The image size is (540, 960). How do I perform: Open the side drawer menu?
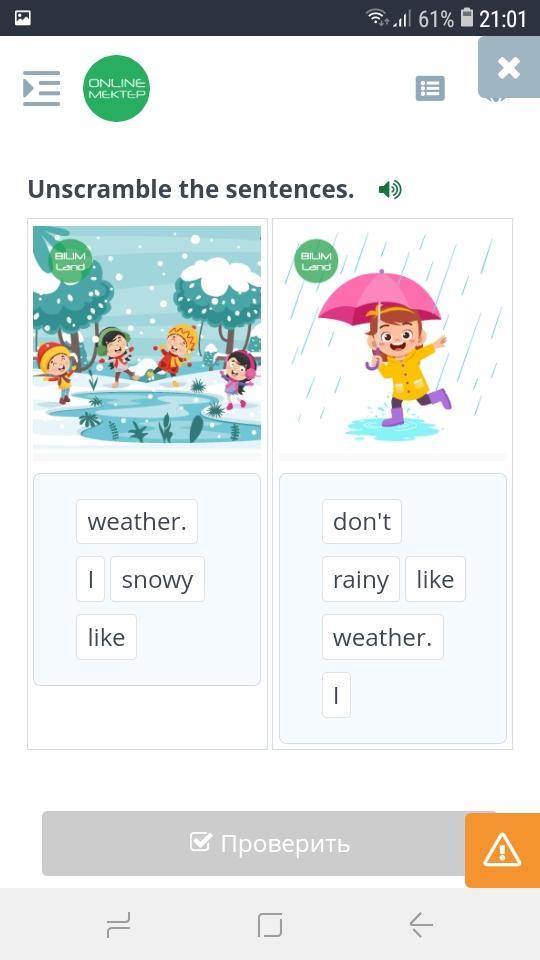click(x=42, y=88)
